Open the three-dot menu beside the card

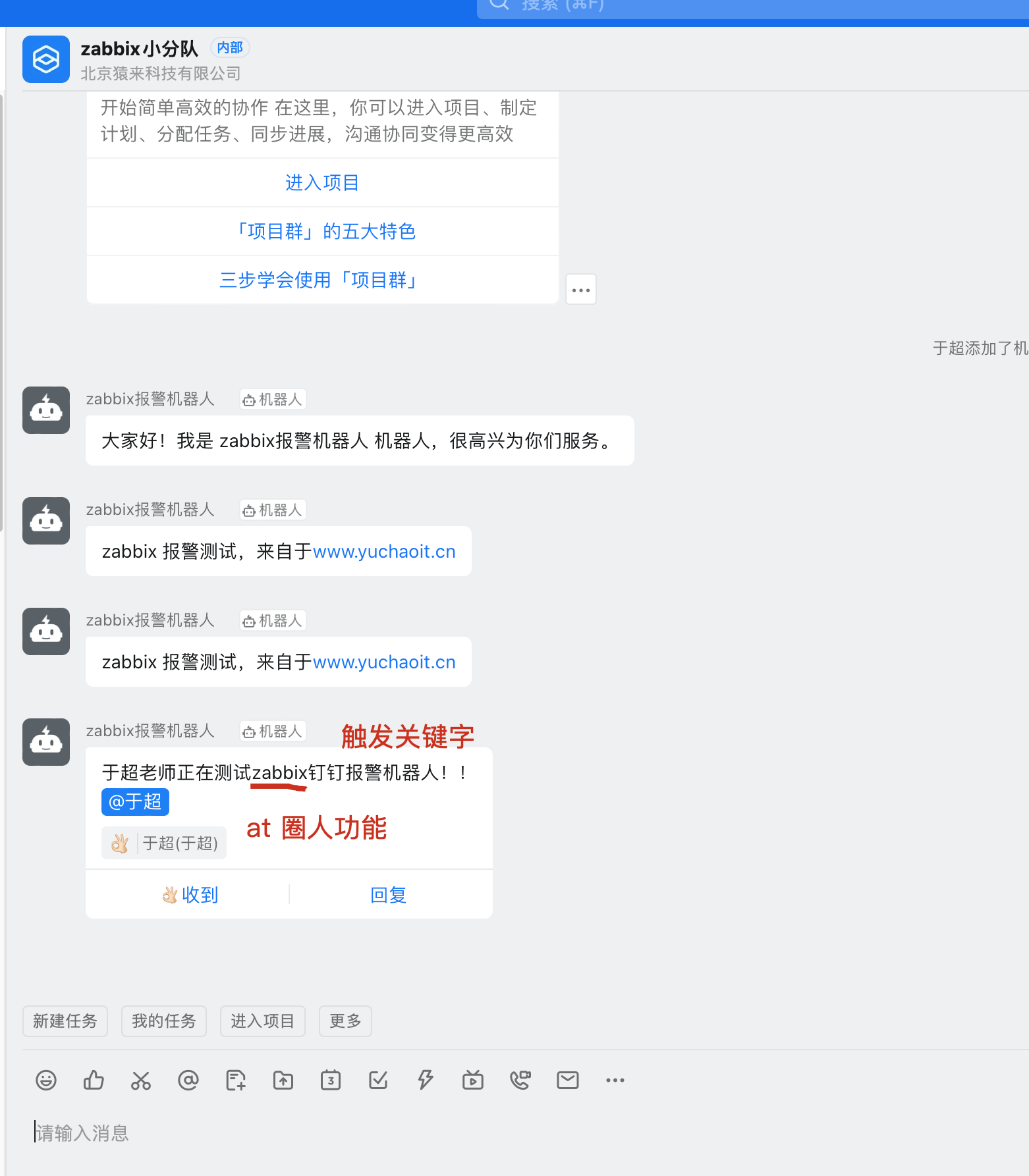click(580, 290)
